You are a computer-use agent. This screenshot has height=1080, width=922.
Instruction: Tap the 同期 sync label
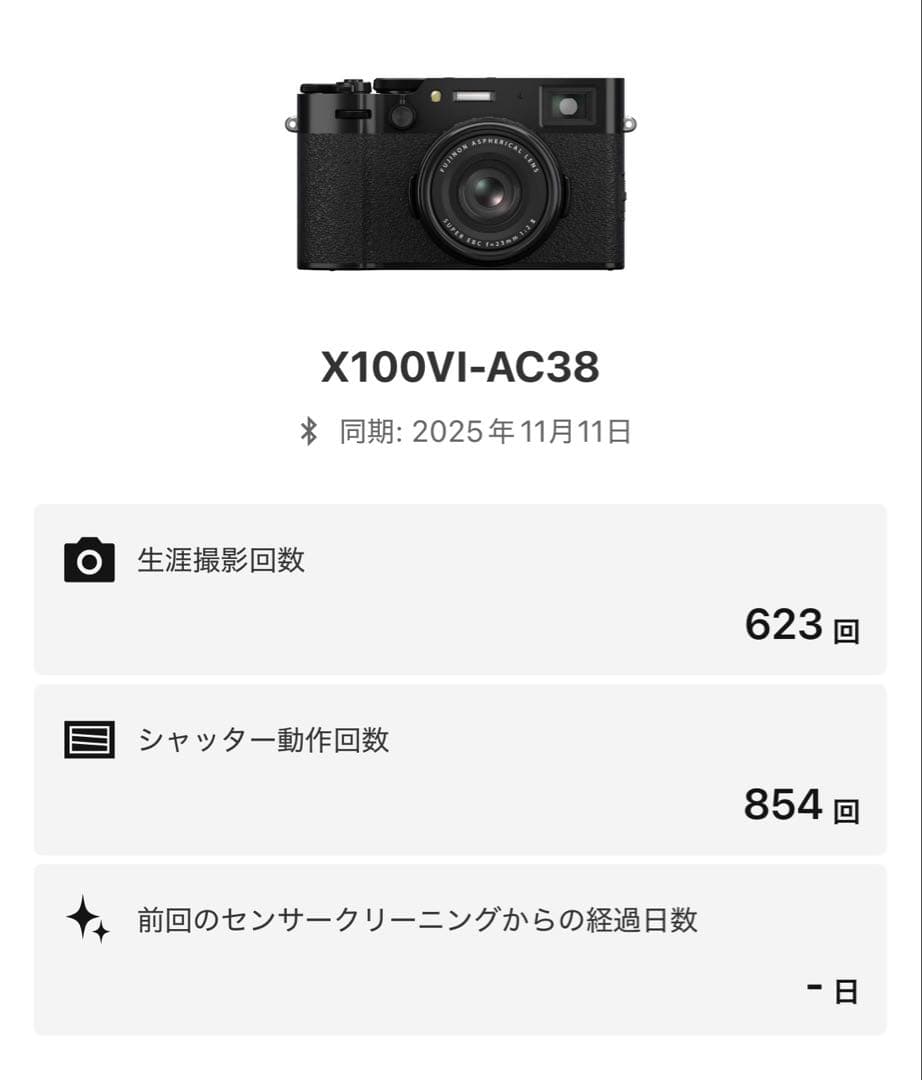360,430
